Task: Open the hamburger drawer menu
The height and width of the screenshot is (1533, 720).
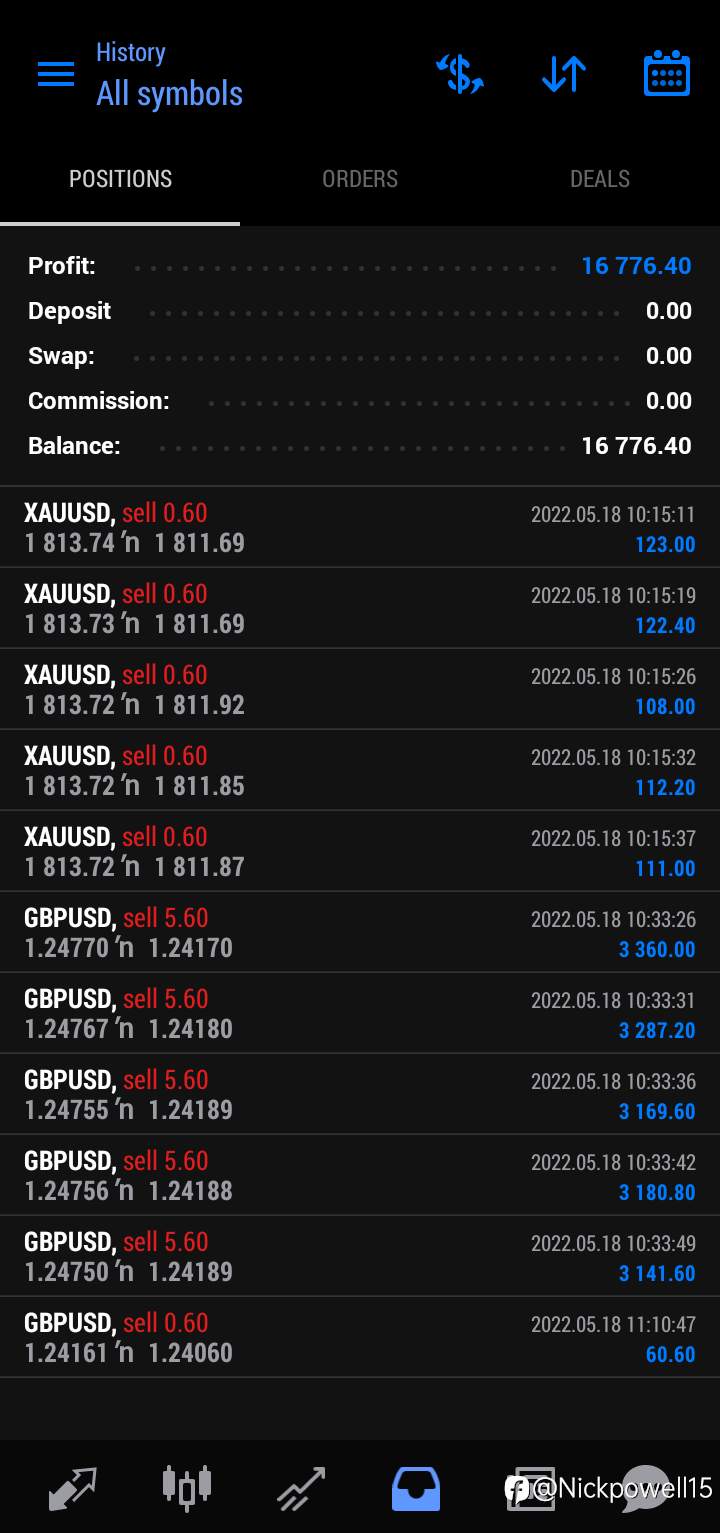Action: 56,74
